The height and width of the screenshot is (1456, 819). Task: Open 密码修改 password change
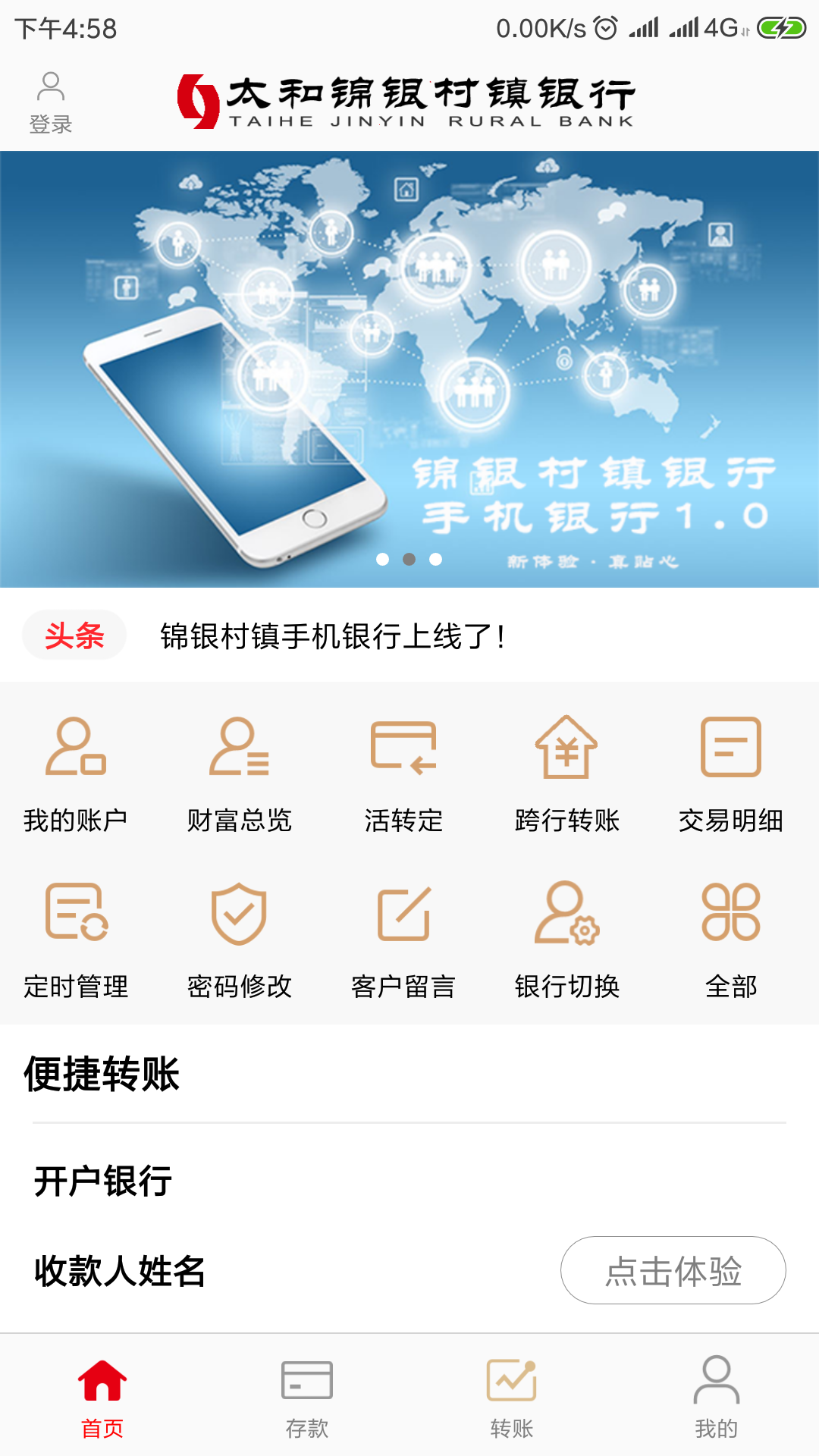pyautogui.click(x=239, y=941)
